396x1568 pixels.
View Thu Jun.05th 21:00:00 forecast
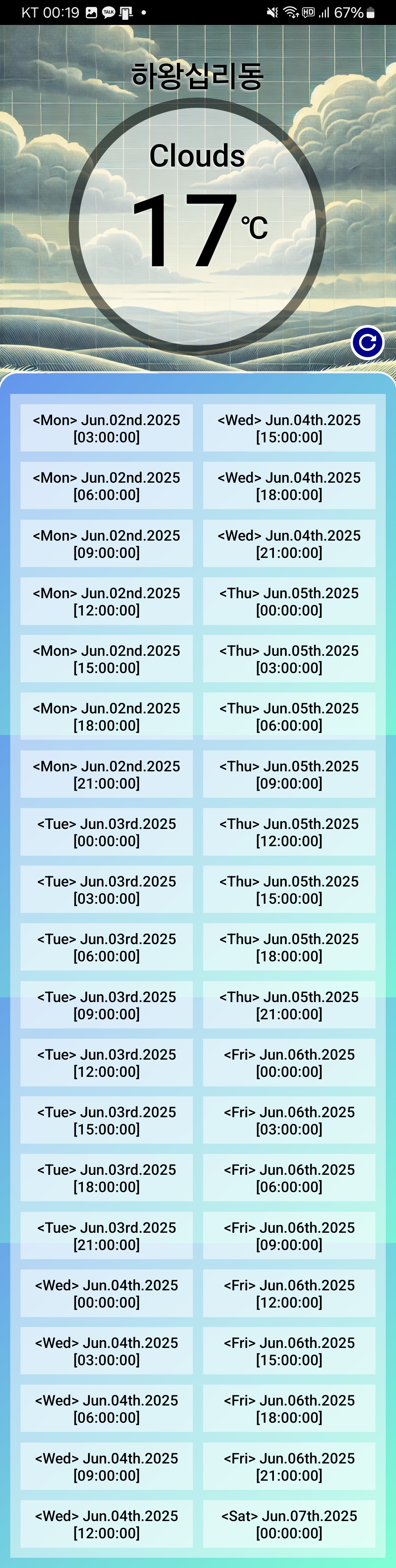click(x=289, y=1005)
